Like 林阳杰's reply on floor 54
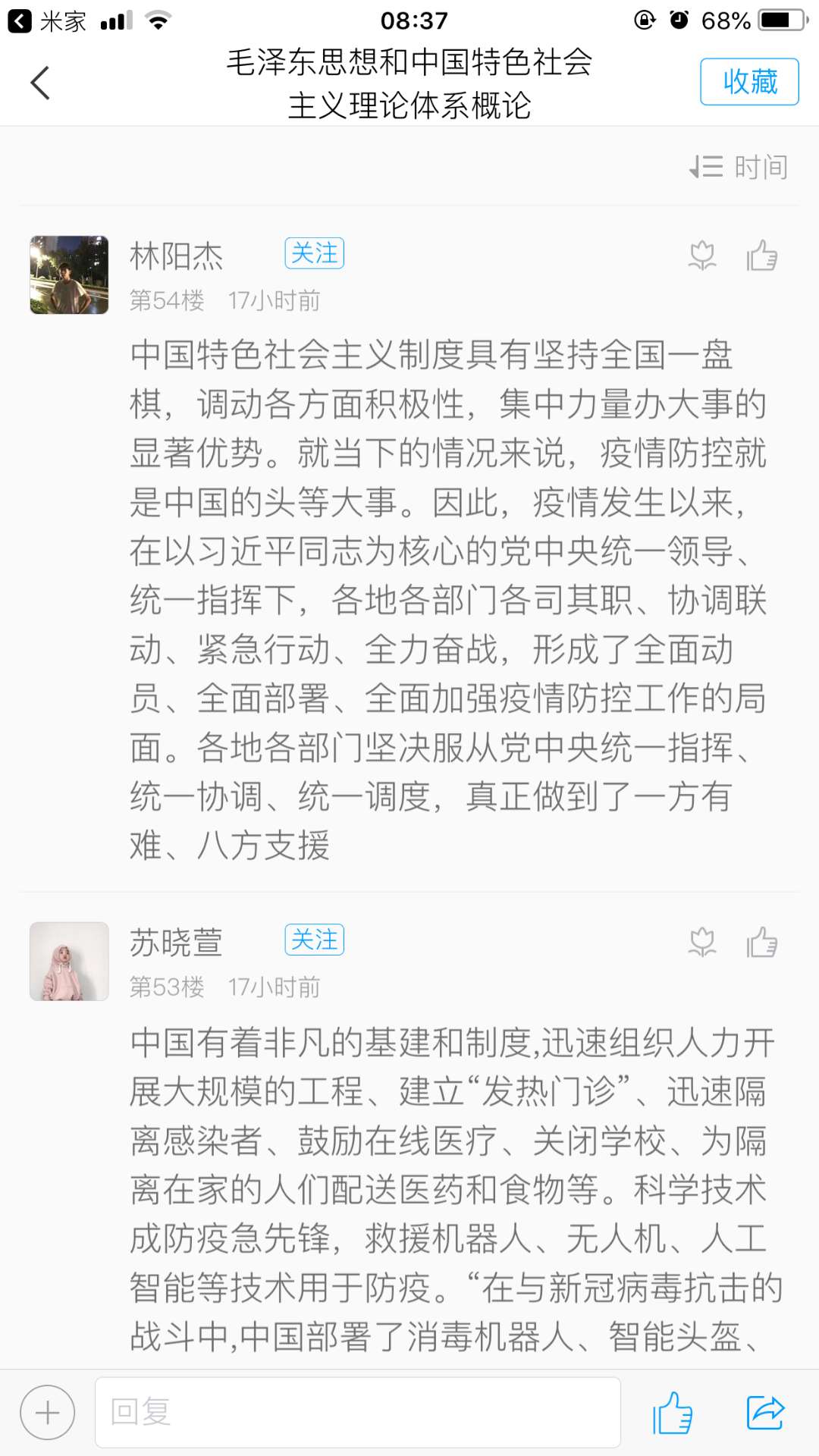 tap(762, 256)
